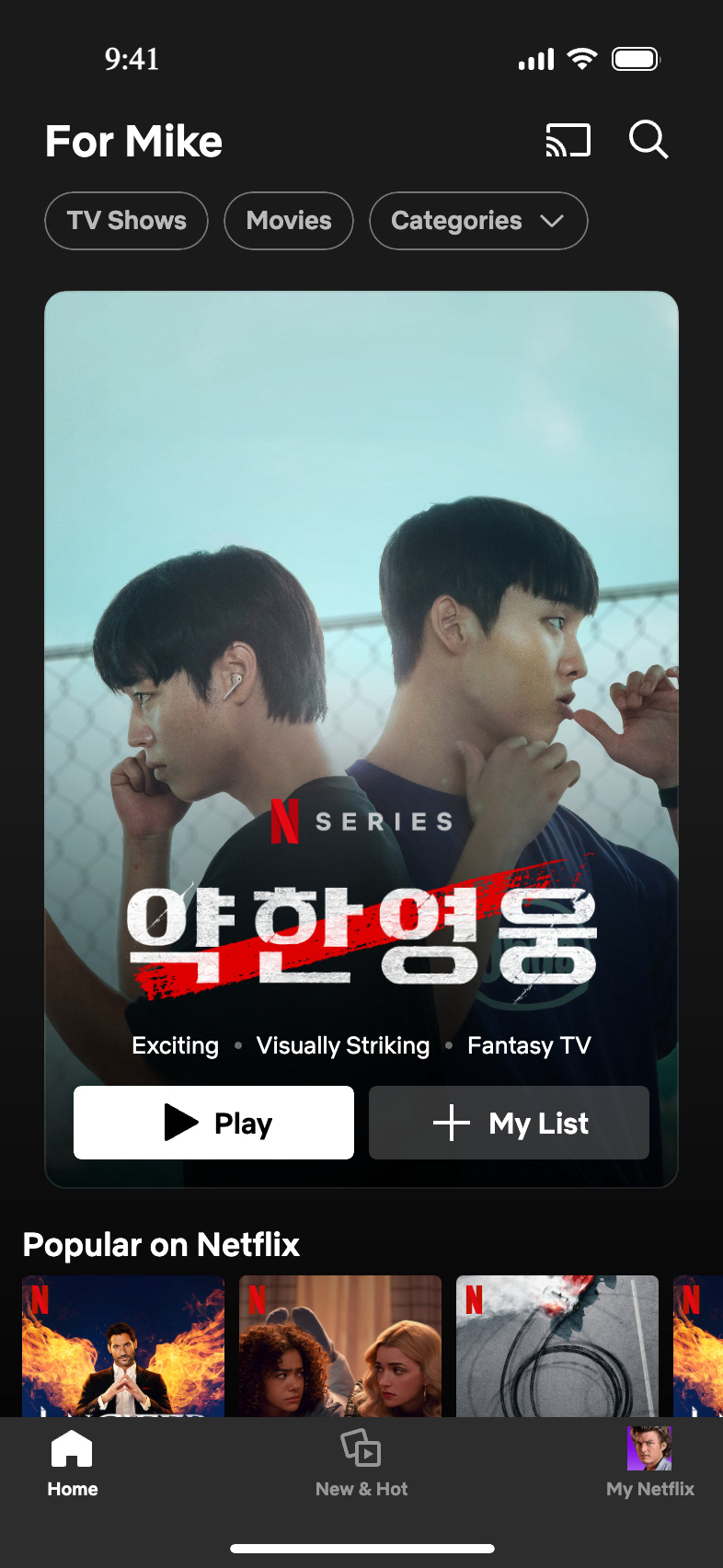723x1568 pixels.
Task: Open the gray road thumbnail
Action: (x=557, y=1345)
